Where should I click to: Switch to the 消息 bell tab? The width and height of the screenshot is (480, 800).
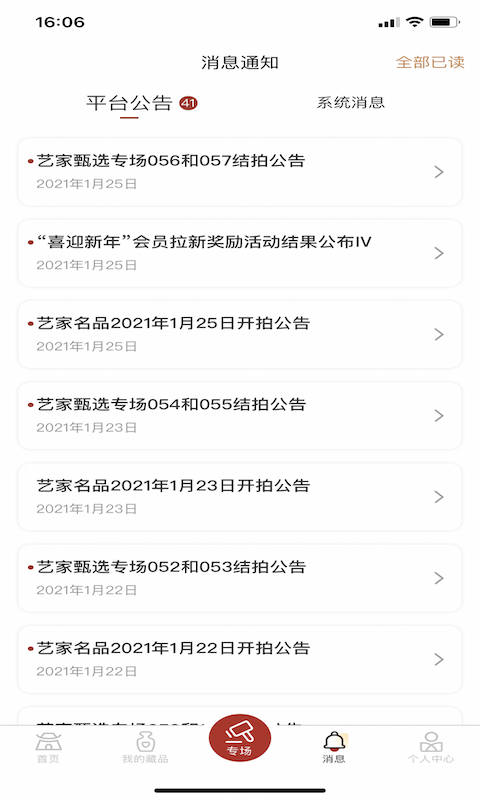click(x=334, y=747)
